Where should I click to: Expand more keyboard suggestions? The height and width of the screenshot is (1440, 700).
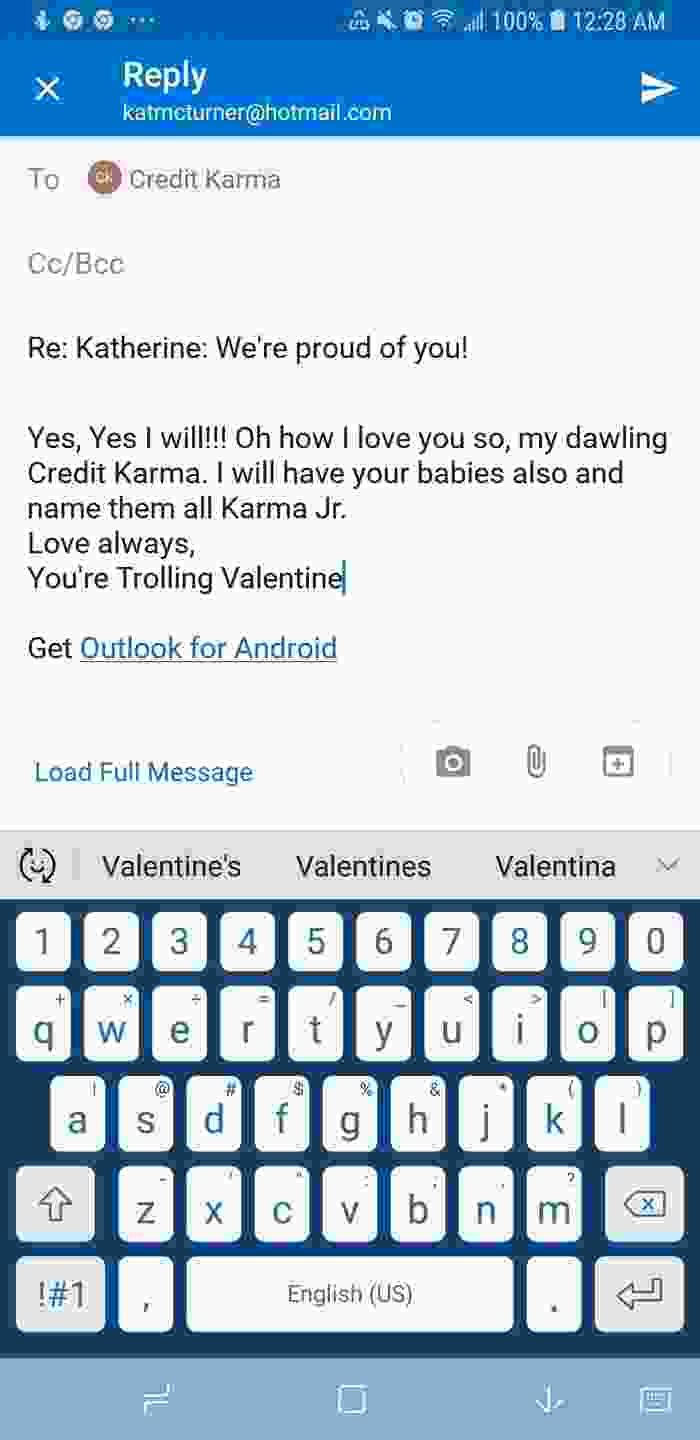[x=667, y=865]
